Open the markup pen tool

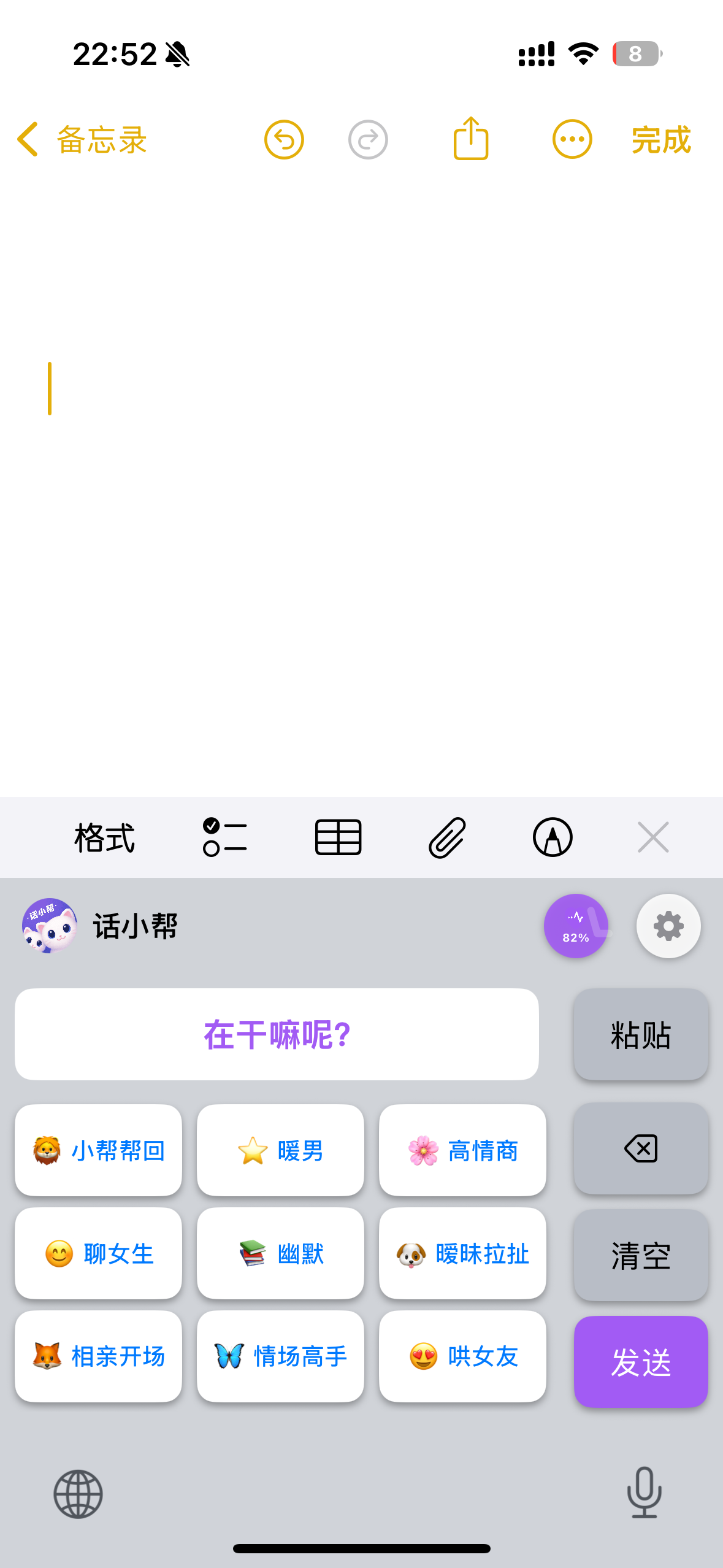pyautogui.click(x=553, y=838)
